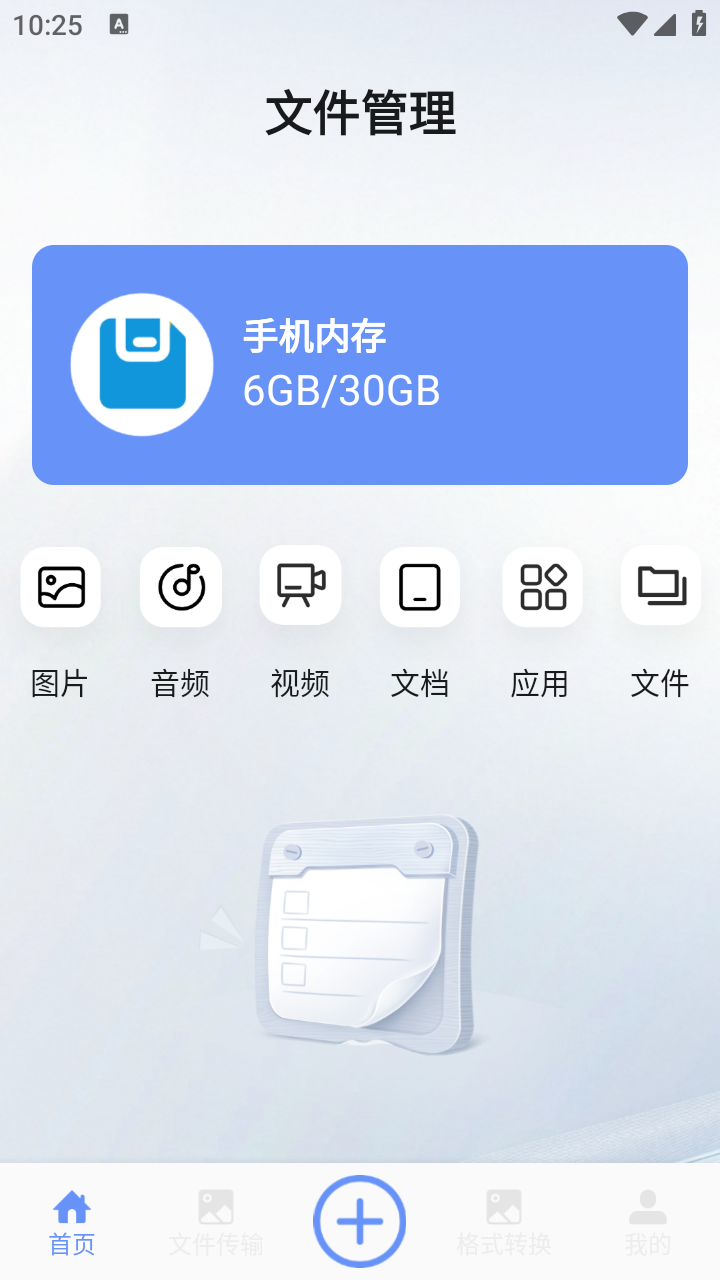The width and height of the screenshot is (720, 1280).
Task: Open the 应用 (Apps) category icon
Action: [x=542, y=587]
